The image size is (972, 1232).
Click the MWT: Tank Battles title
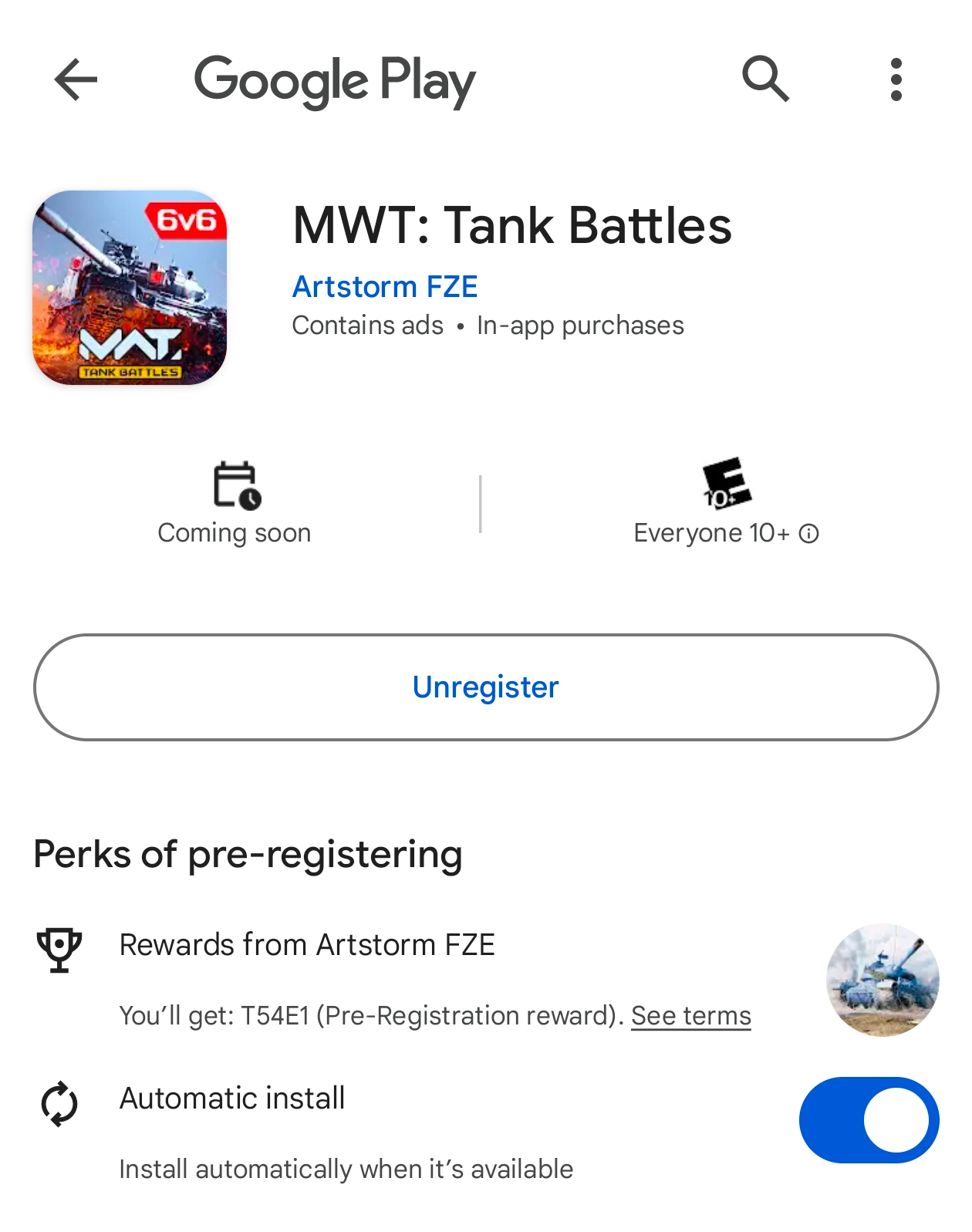coord(511,226)
